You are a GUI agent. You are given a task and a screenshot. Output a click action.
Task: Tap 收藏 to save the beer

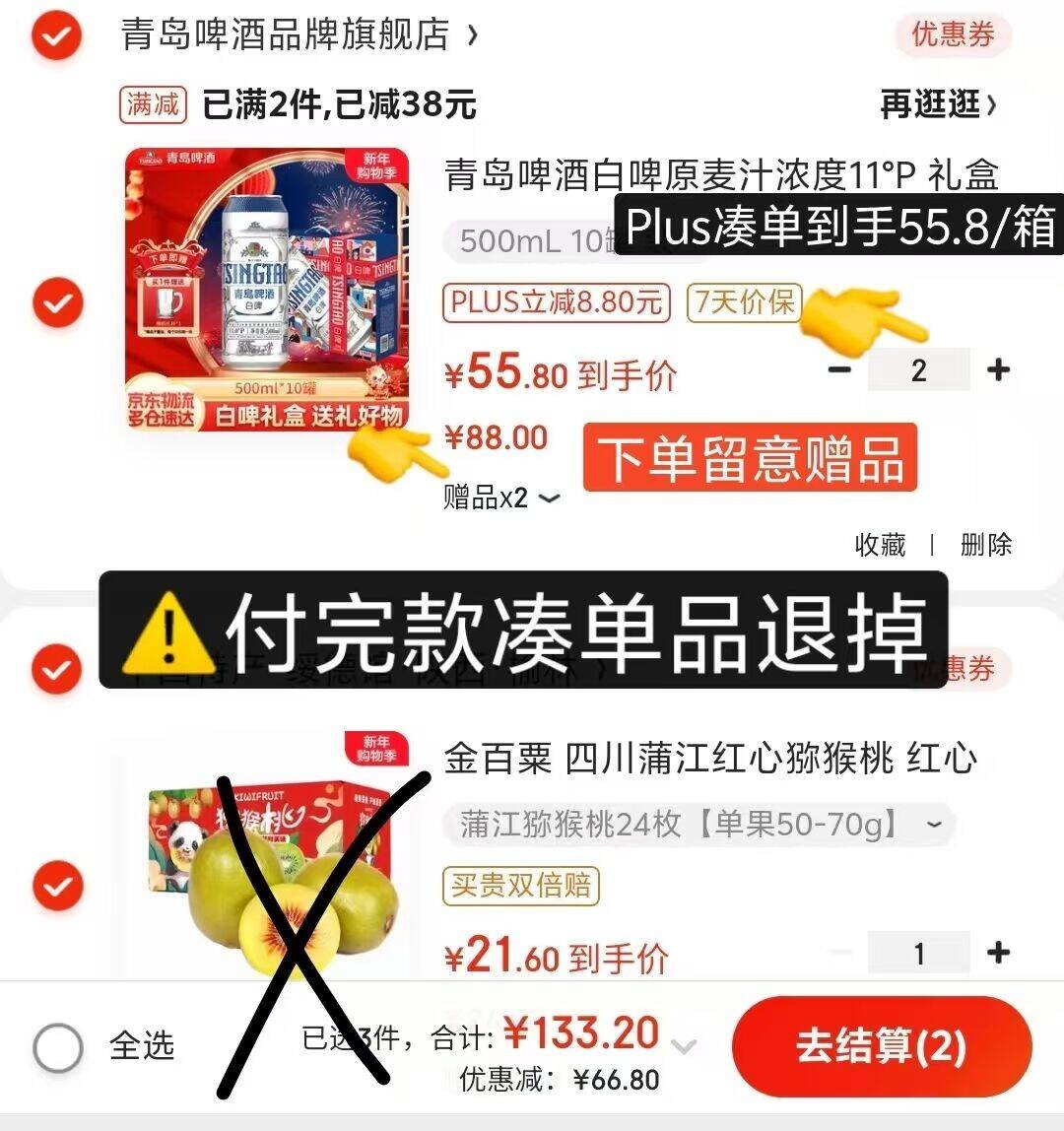pos(879,544)
